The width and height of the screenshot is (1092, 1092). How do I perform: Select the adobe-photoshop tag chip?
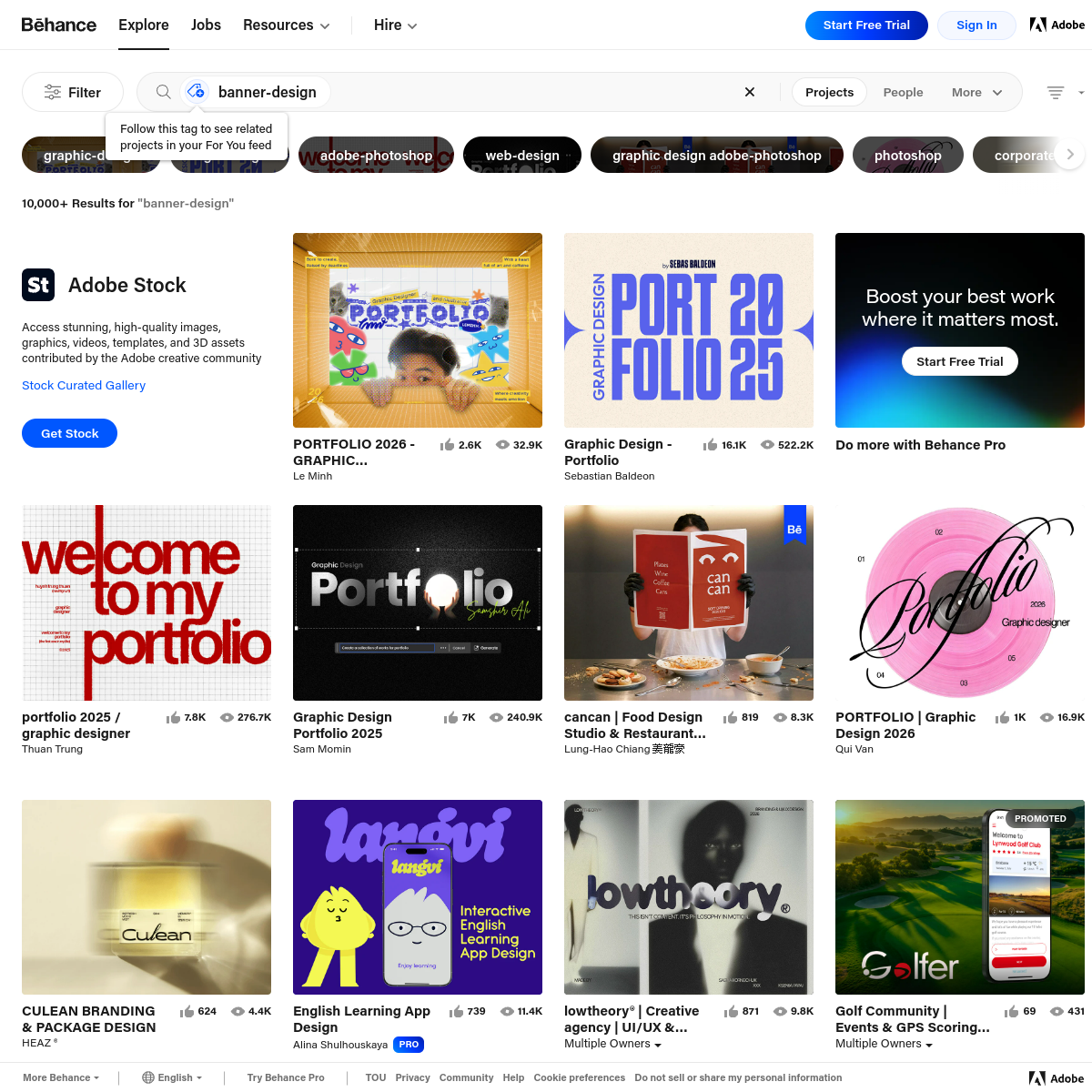click(376, 155)
